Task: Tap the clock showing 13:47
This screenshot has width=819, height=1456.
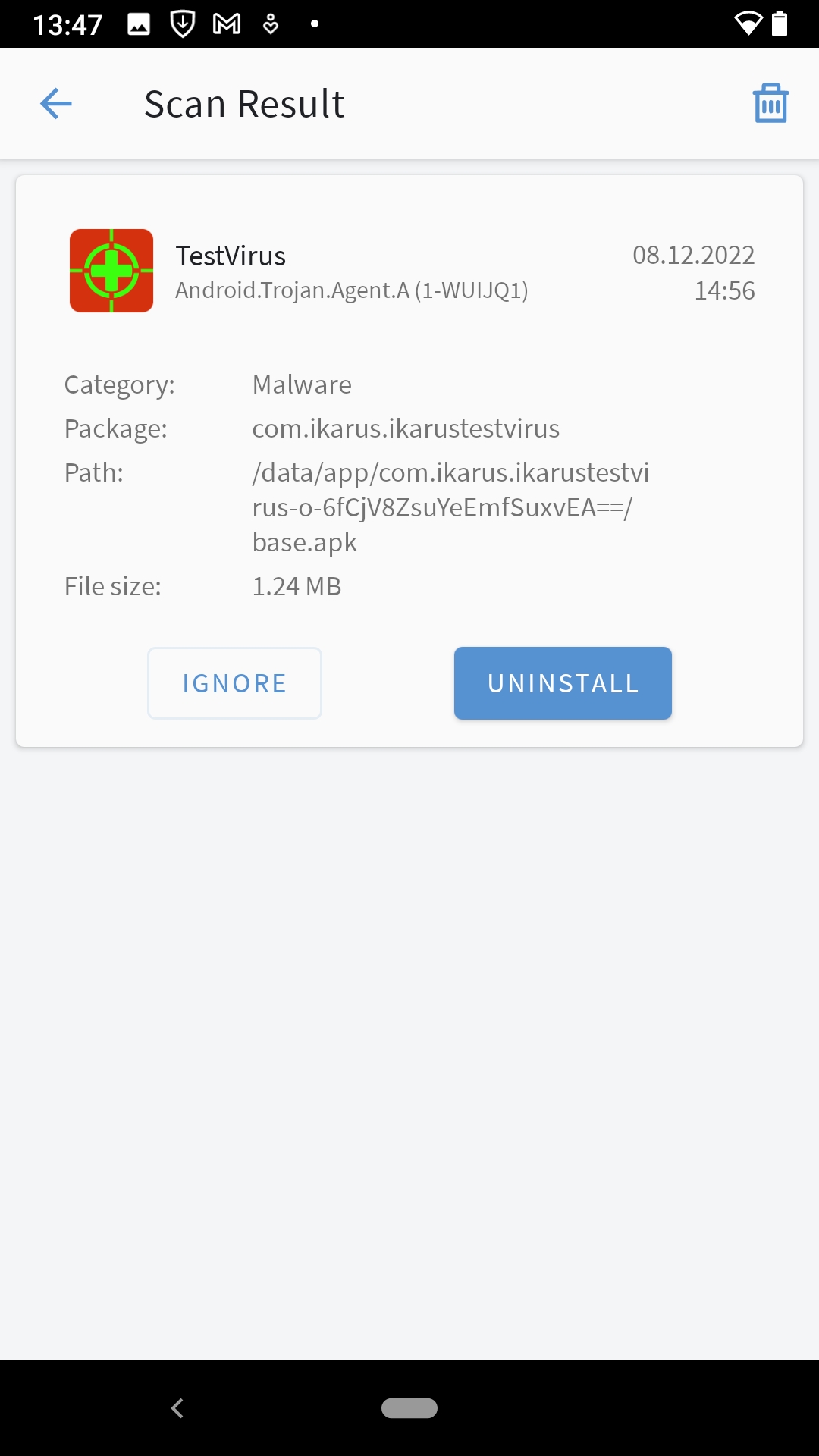Action: pos(68,23)
